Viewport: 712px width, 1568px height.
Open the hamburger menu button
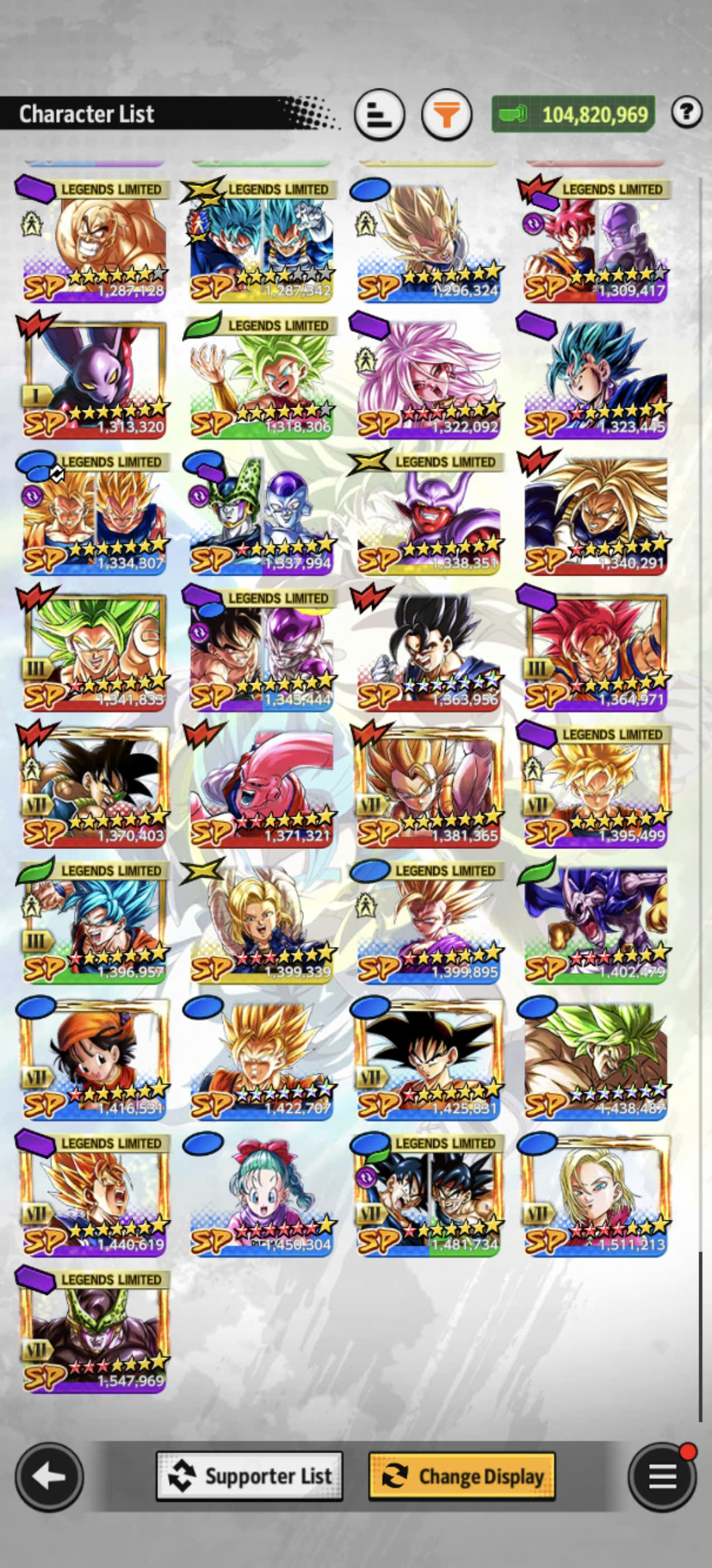click(662, 1477)
